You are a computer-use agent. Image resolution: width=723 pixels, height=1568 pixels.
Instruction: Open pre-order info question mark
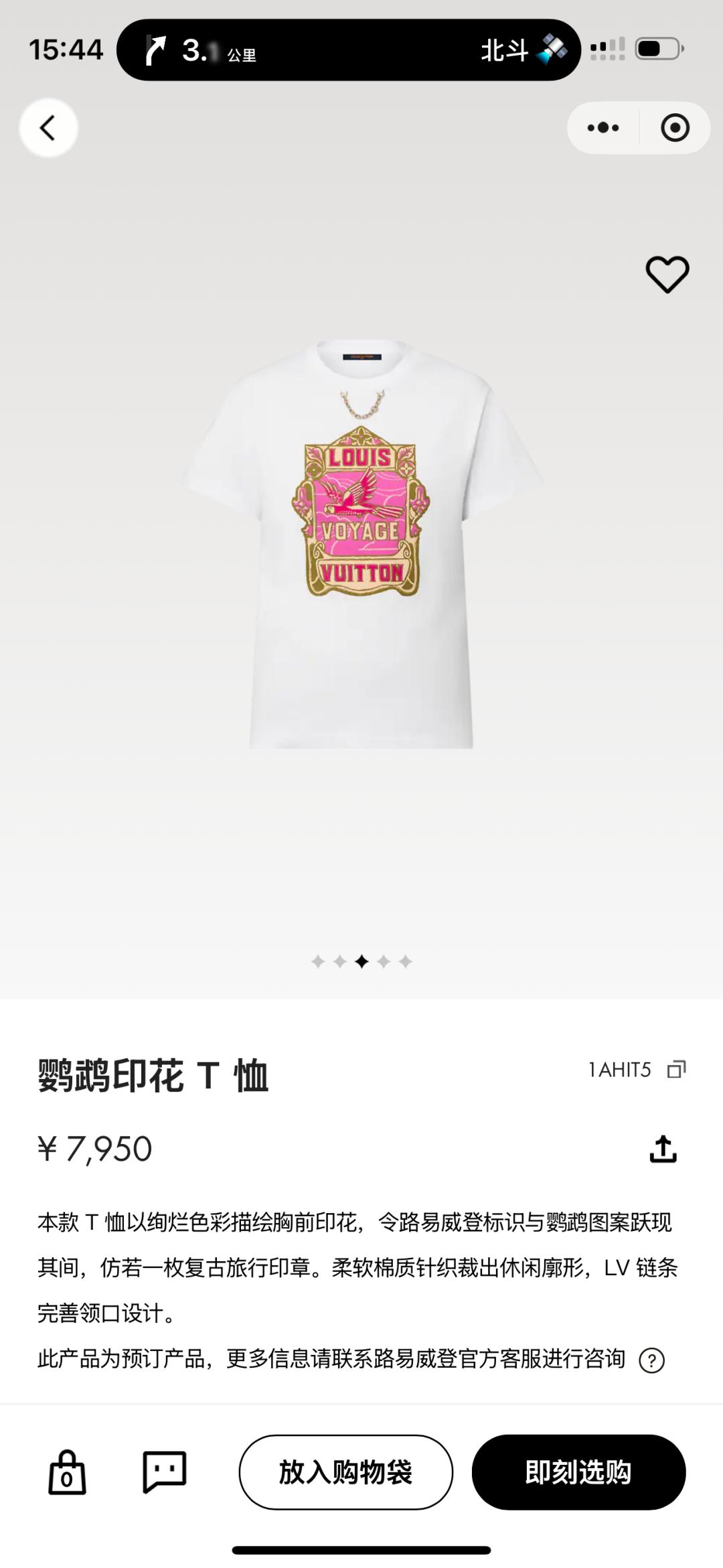[x=651, y=1360]
